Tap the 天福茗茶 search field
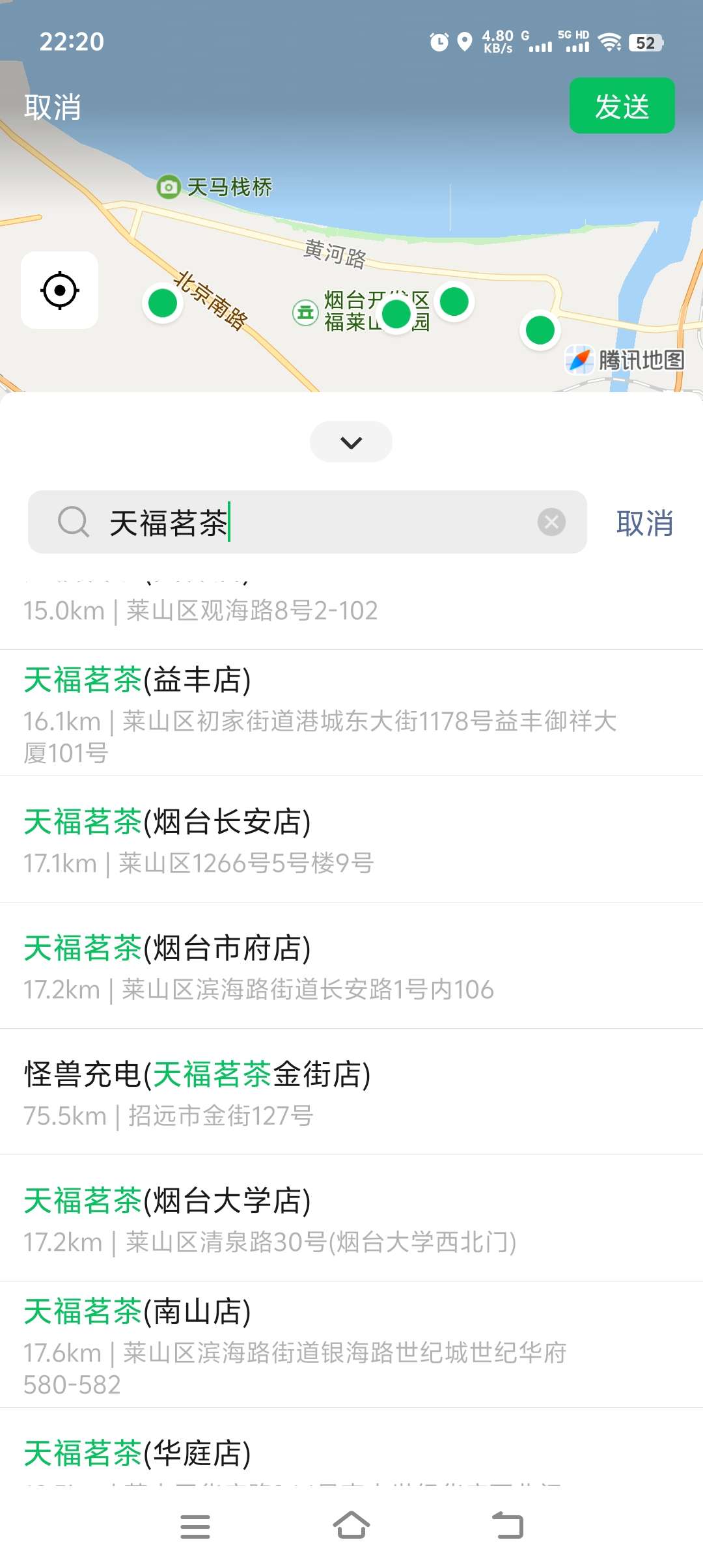This screenshot has width=703, height=1568. [307, 522]
